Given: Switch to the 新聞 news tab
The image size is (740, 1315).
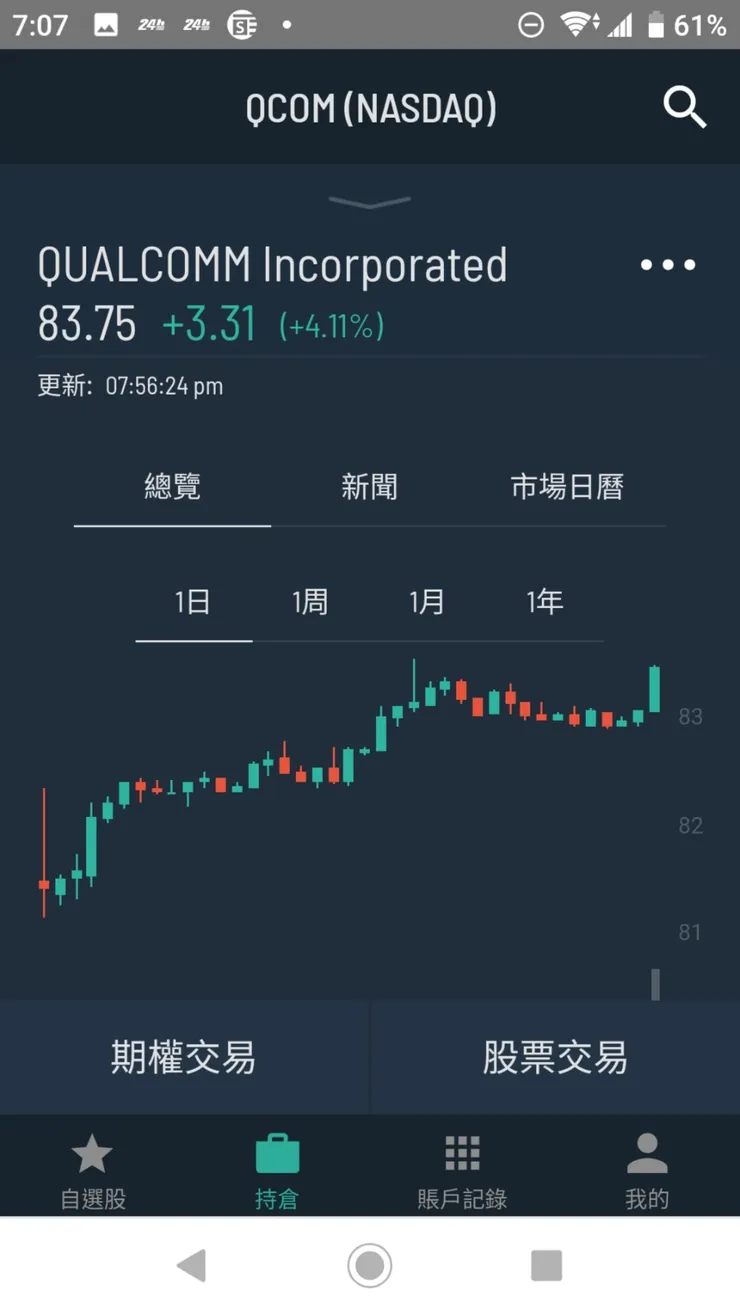Looking at the screenshot, I should point(369,486).
